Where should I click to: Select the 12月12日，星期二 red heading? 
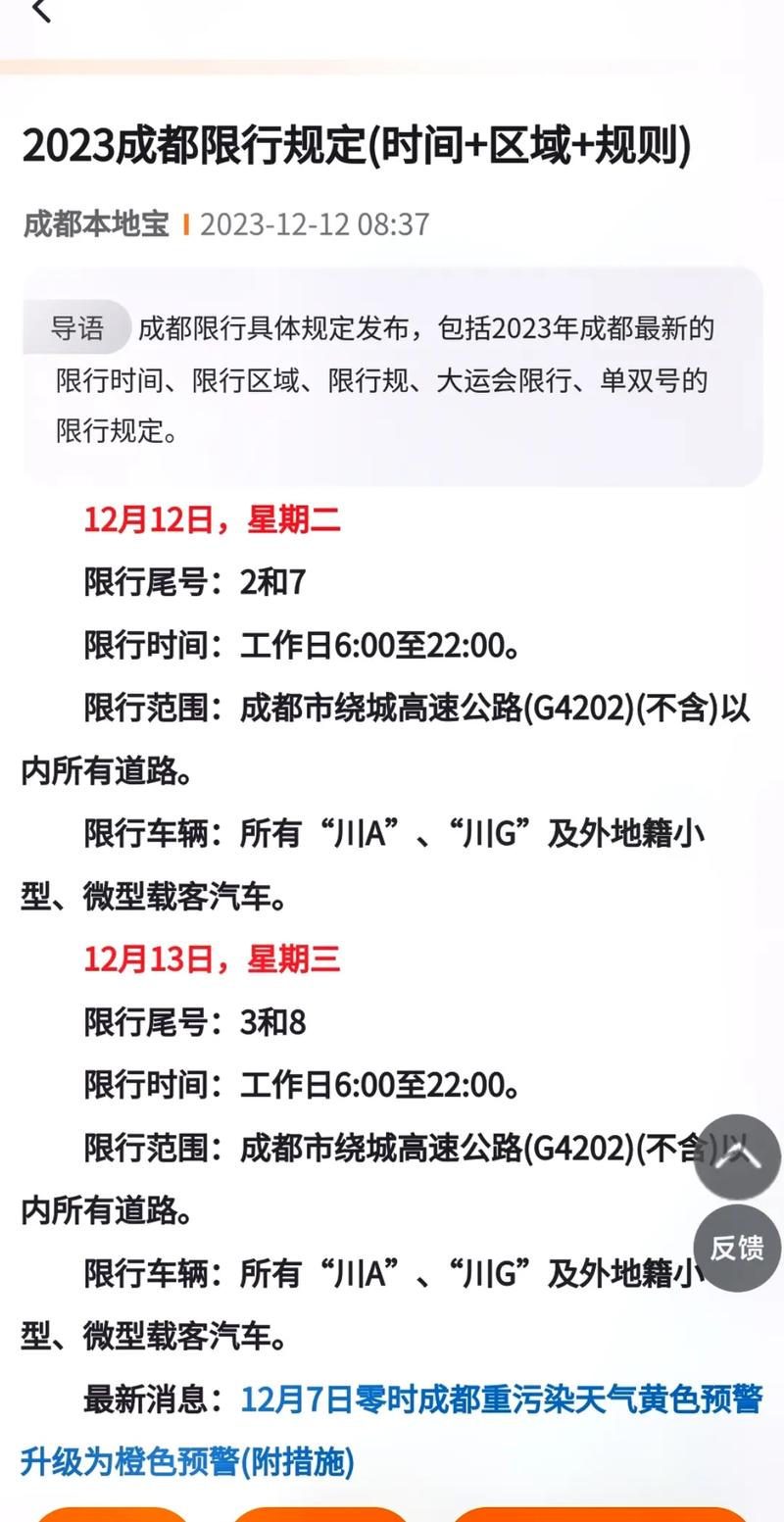215,521
